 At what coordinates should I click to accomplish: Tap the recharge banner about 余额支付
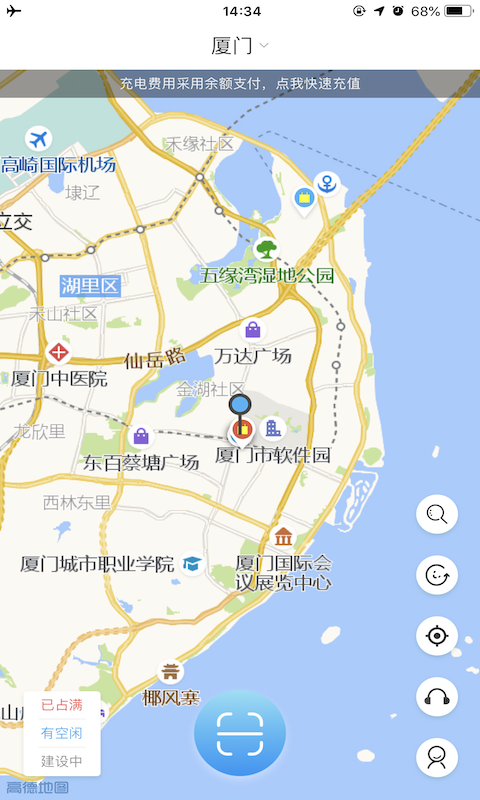[x=240, y=83]
